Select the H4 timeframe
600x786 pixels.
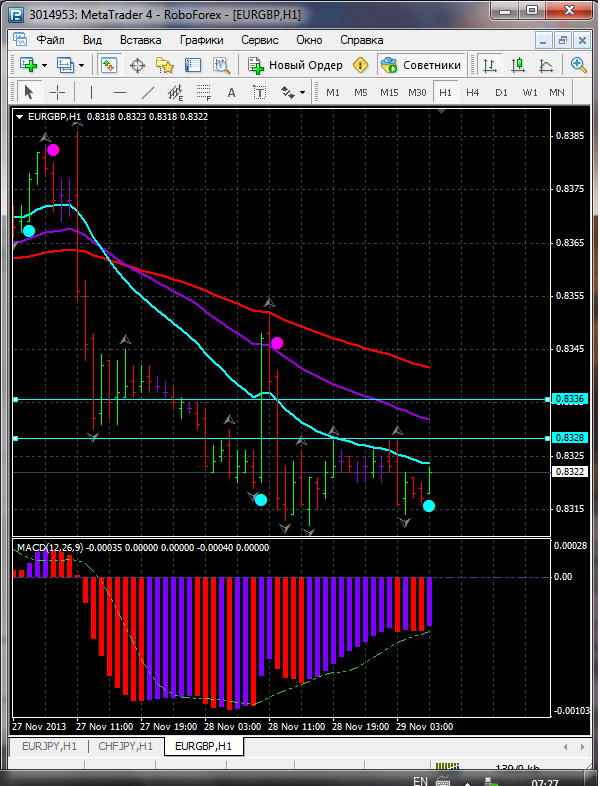[x=473, y=92]
